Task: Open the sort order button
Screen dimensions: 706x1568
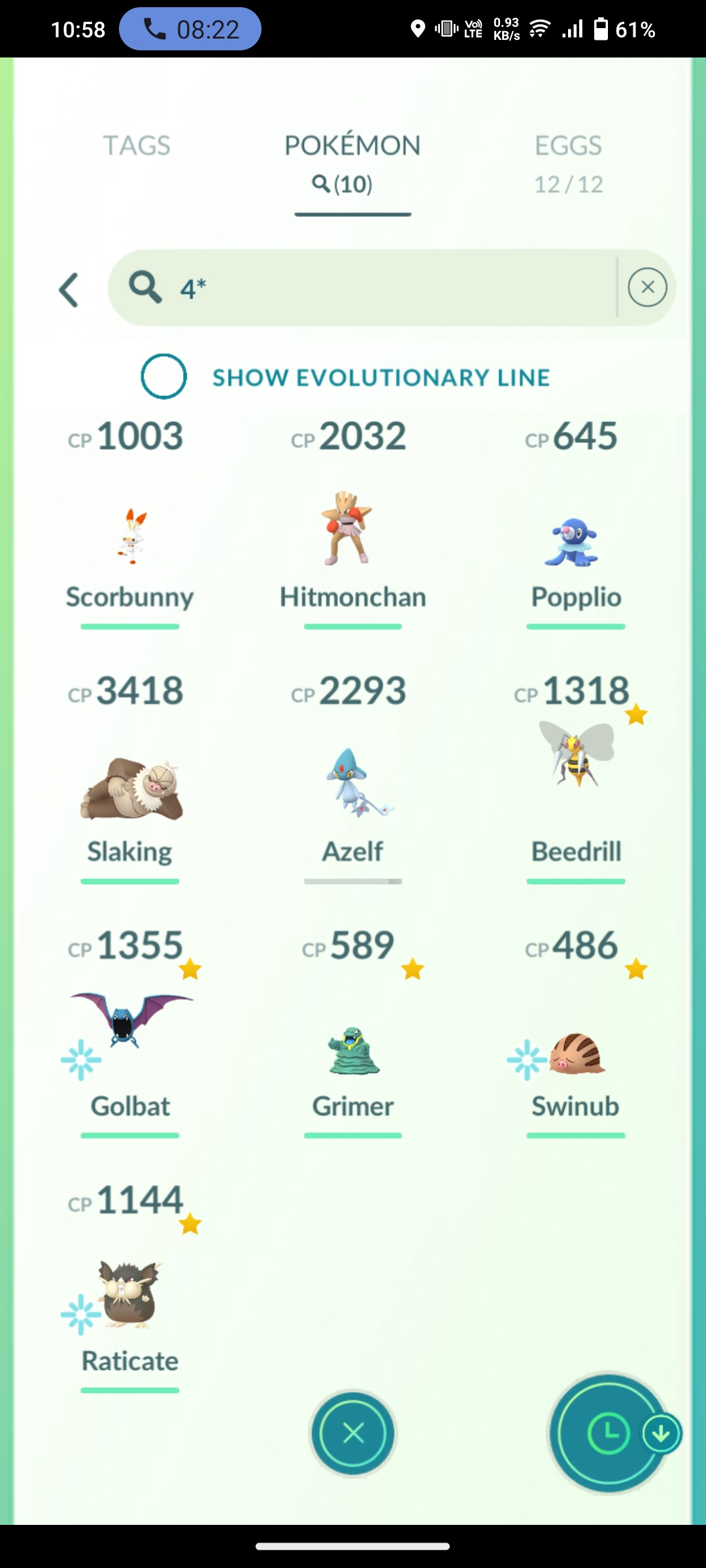Action: [608, 1434]
